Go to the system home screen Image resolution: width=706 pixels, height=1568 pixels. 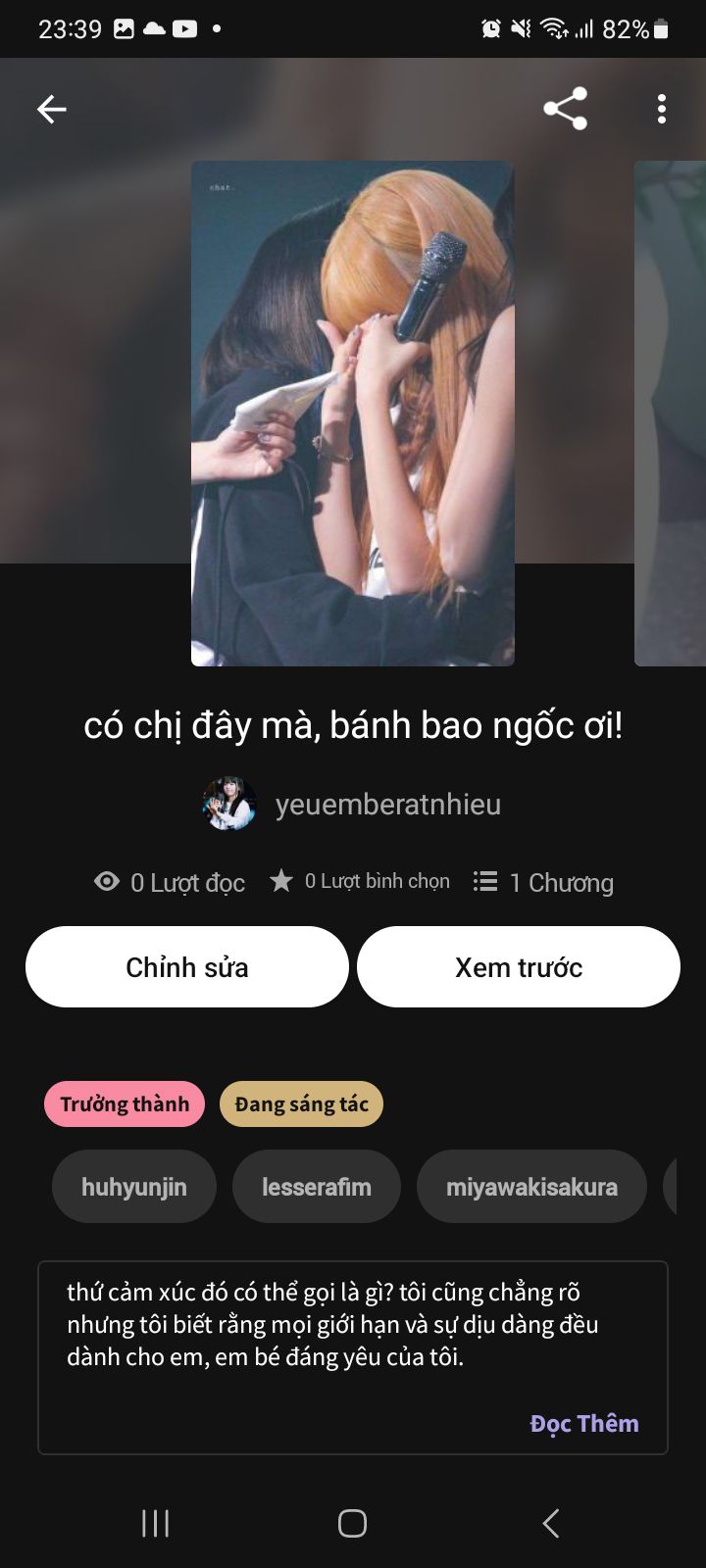[352, 1523]
